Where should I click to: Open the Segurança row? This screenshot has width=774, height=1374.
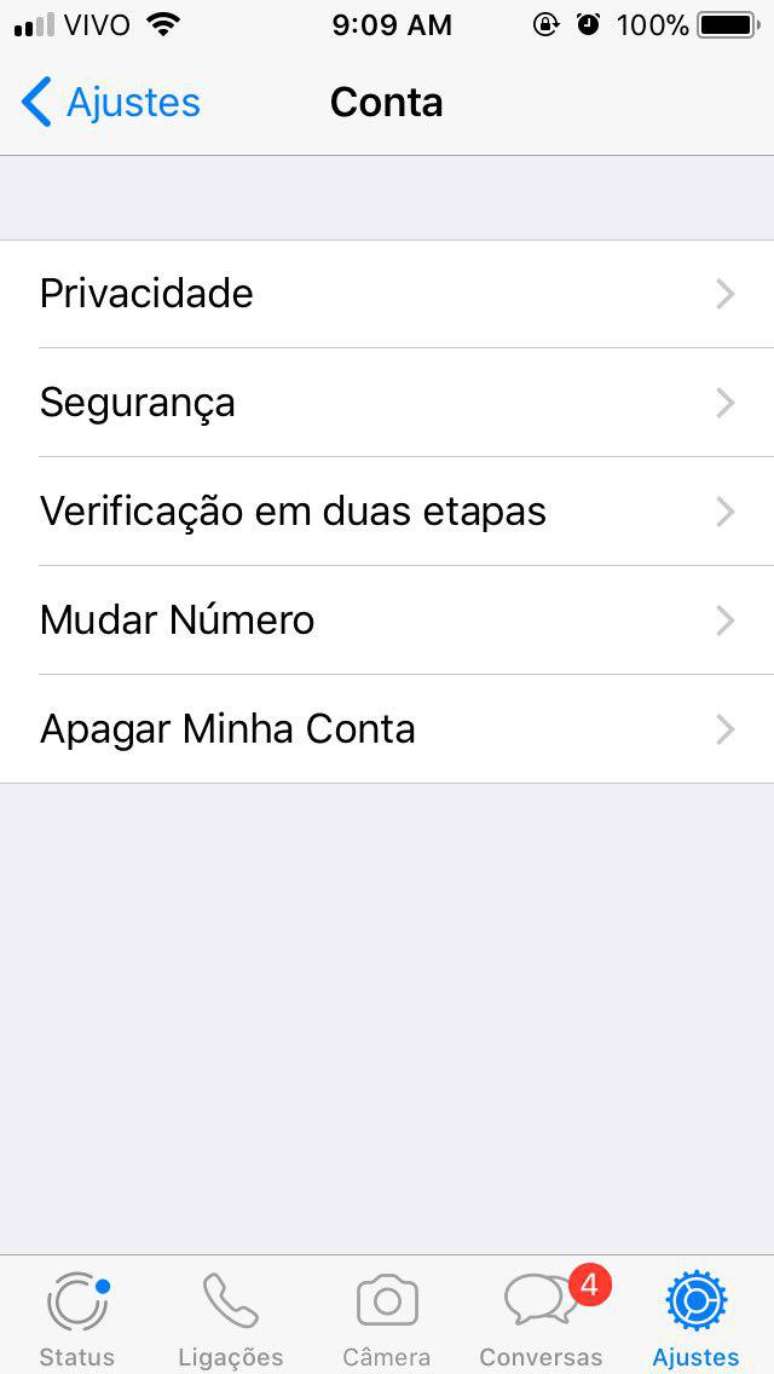tap(386, 403)
